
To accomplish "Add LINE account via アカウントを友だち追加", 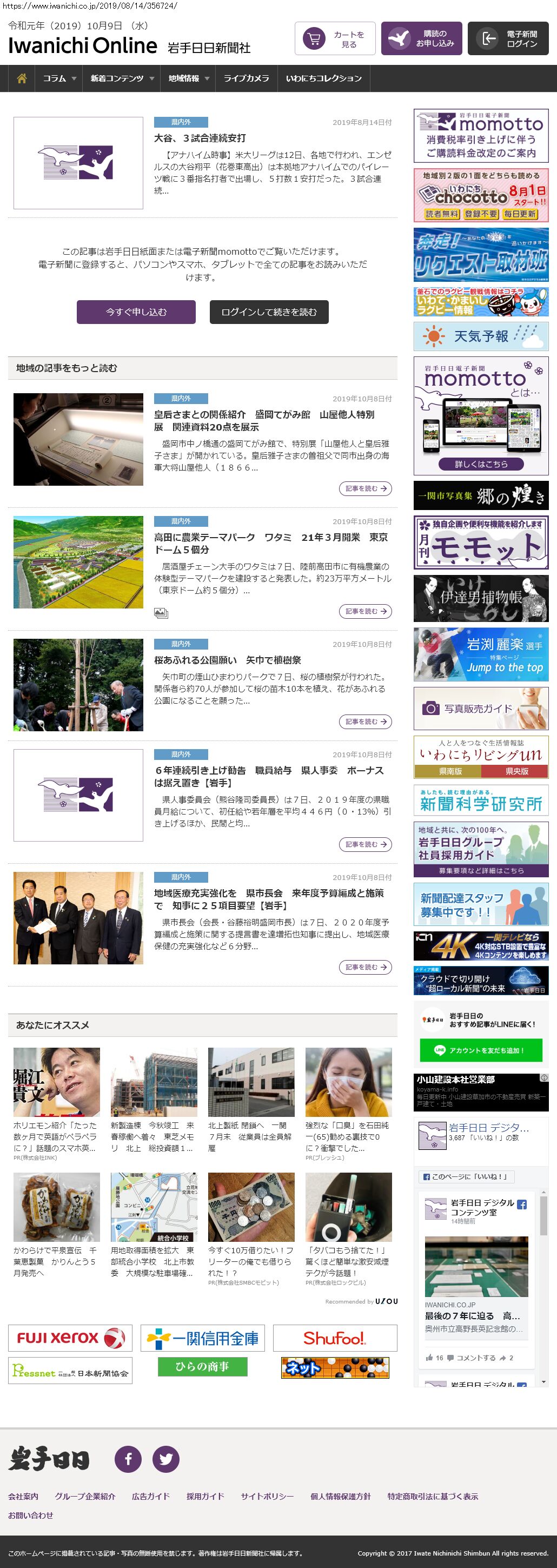I will (x=480, y=1050).
